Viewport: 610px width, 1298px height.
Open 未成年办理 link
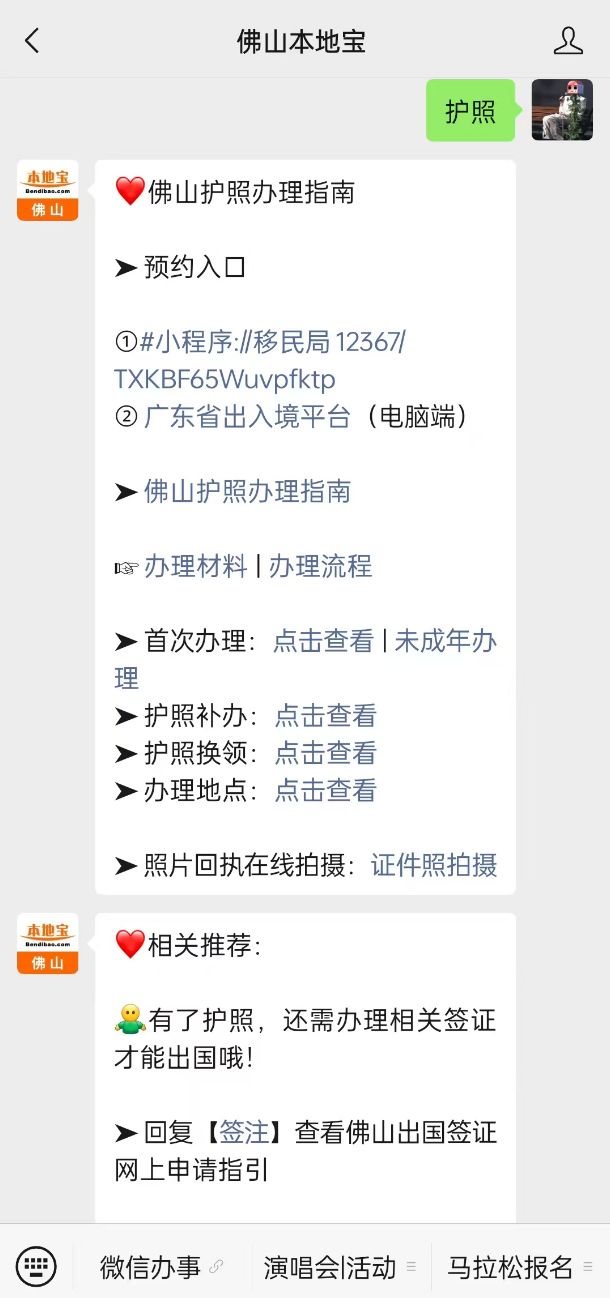point(445,641)
